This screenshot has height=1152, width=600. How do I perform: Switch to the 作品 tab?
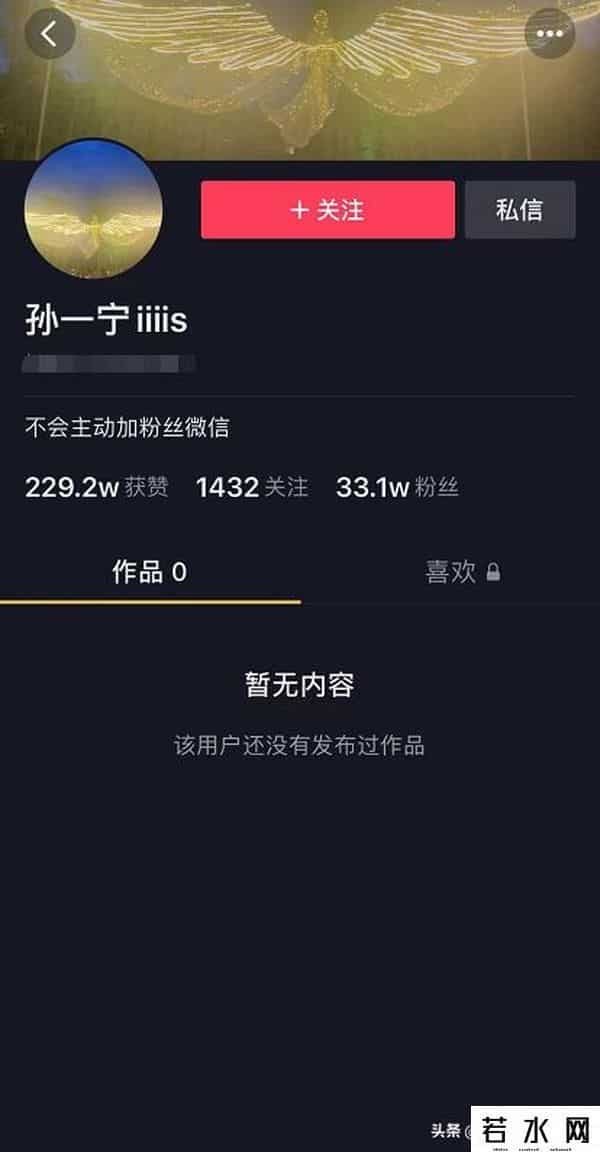pyautogui.click(x=150, y=572)
